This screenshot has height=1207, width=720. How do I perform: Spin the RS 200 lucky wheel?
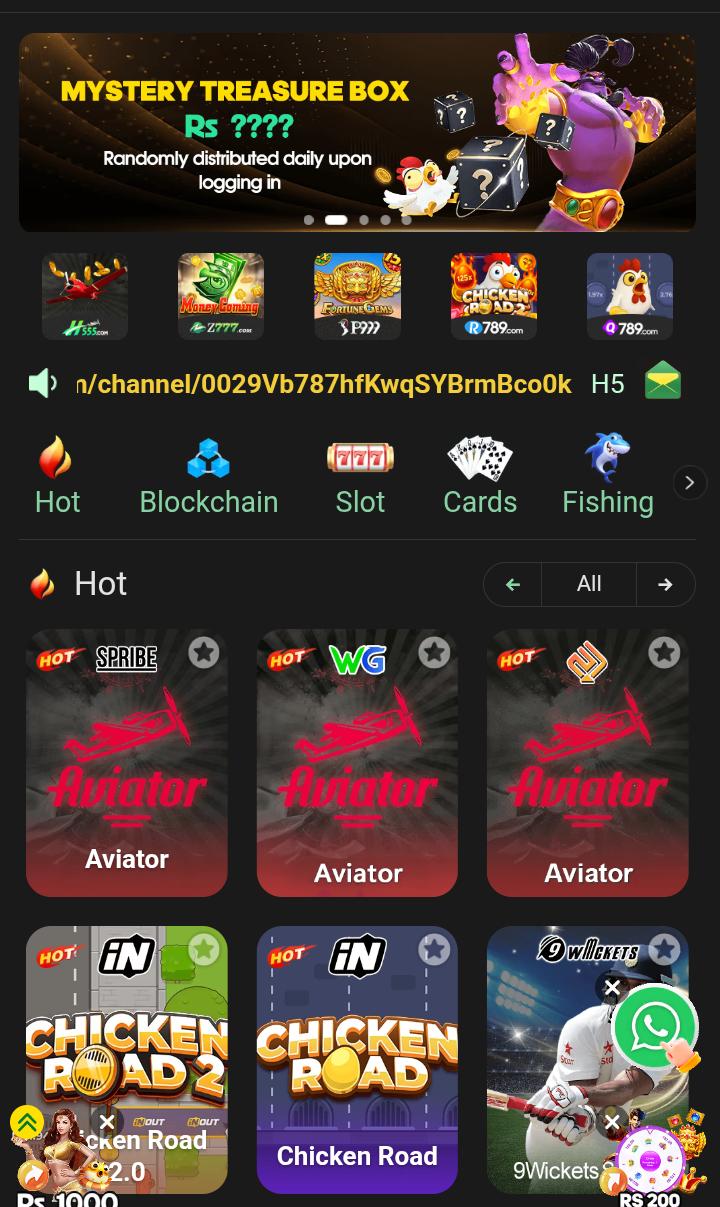pyautogui.click(x=650, y=1160)
